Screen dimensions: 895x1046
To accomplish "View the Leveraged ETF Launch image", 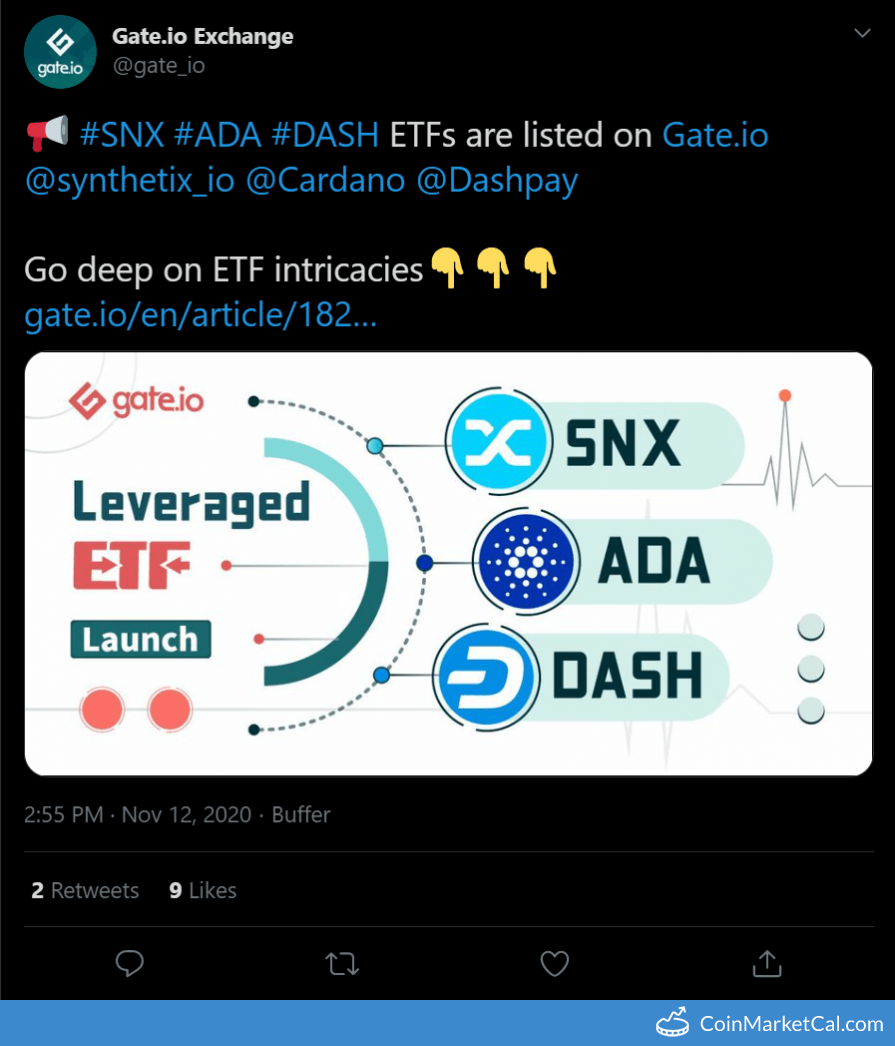I will click(448, 563).
